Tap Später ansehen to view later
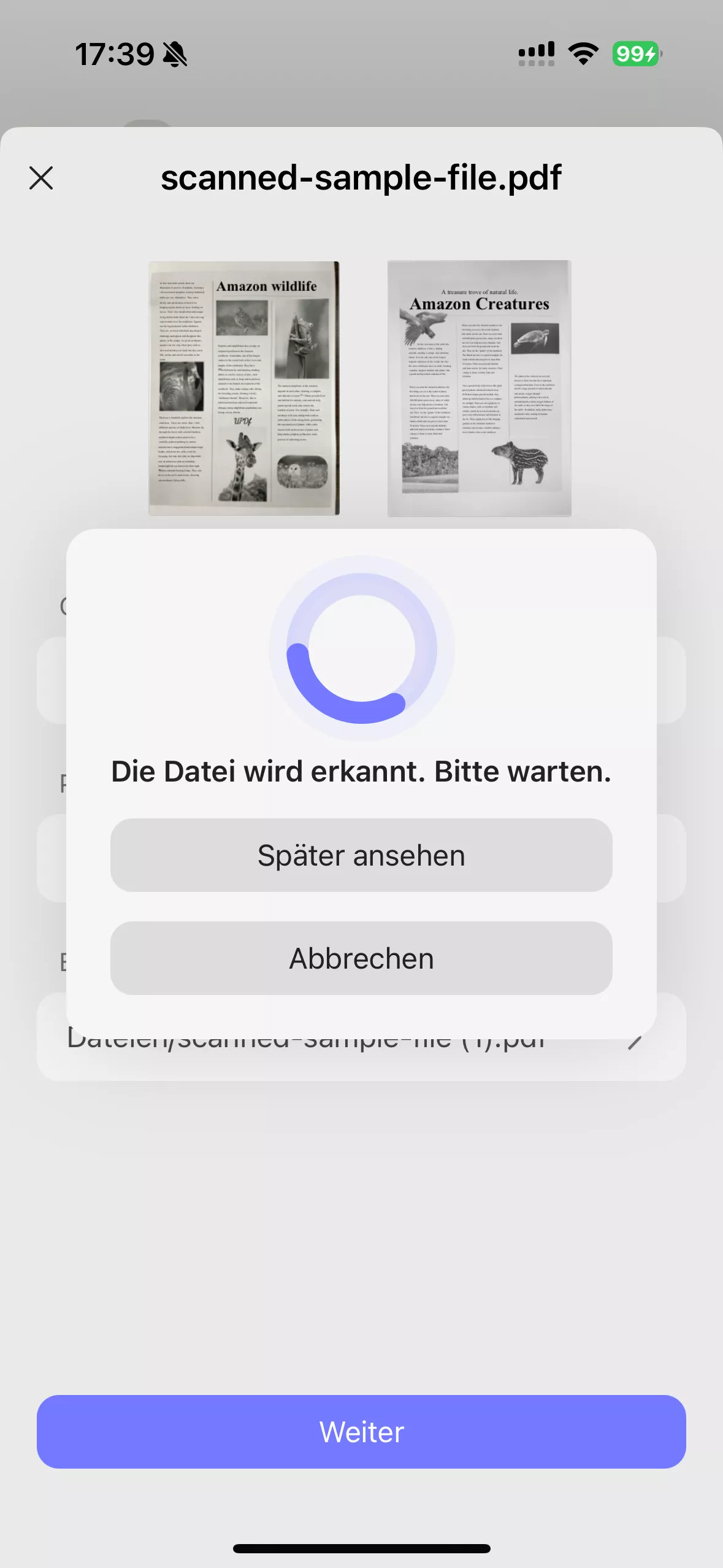This screenshot has height=1568, width=723. pyautogui.click(x=361, y=855)
